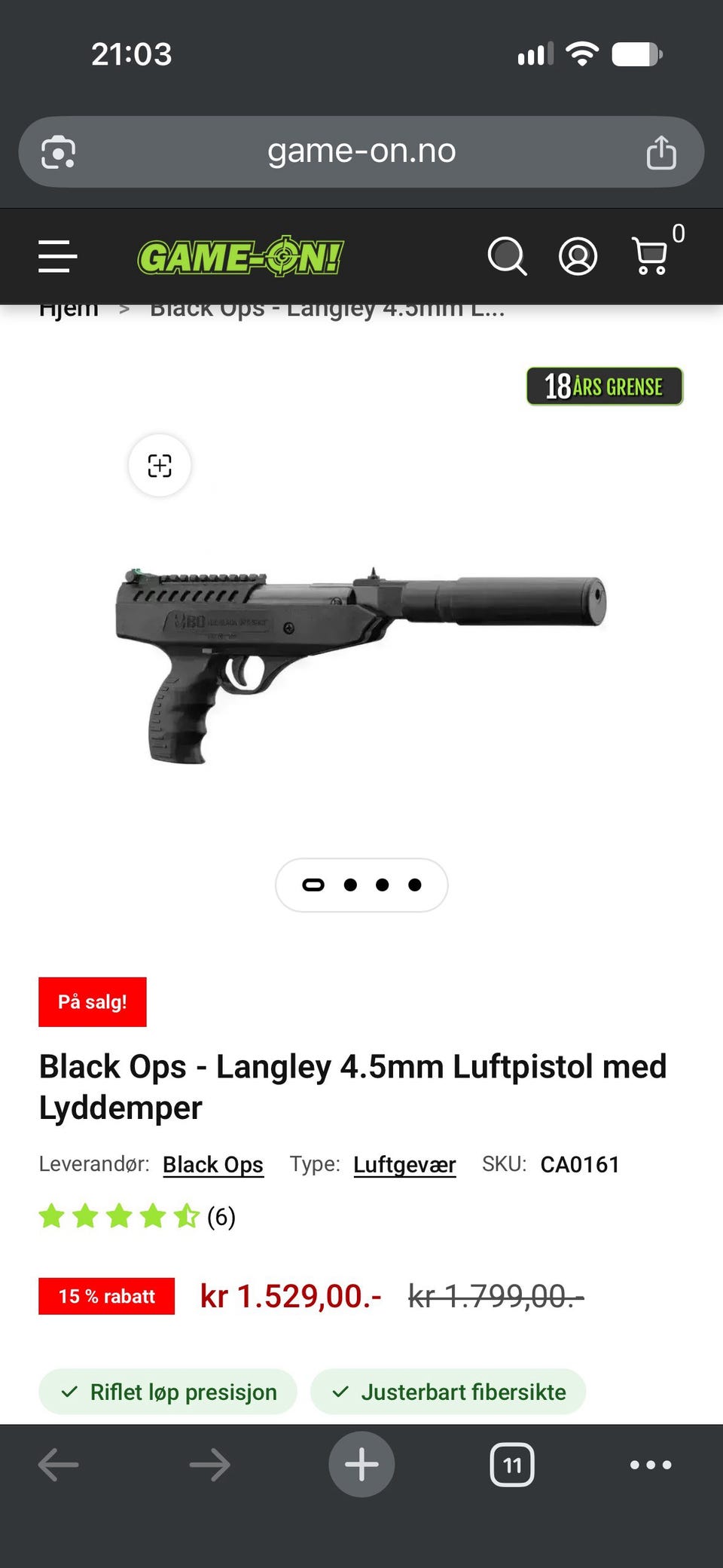
Task: Open the browser's three-dot menu
Action: 651,1465
